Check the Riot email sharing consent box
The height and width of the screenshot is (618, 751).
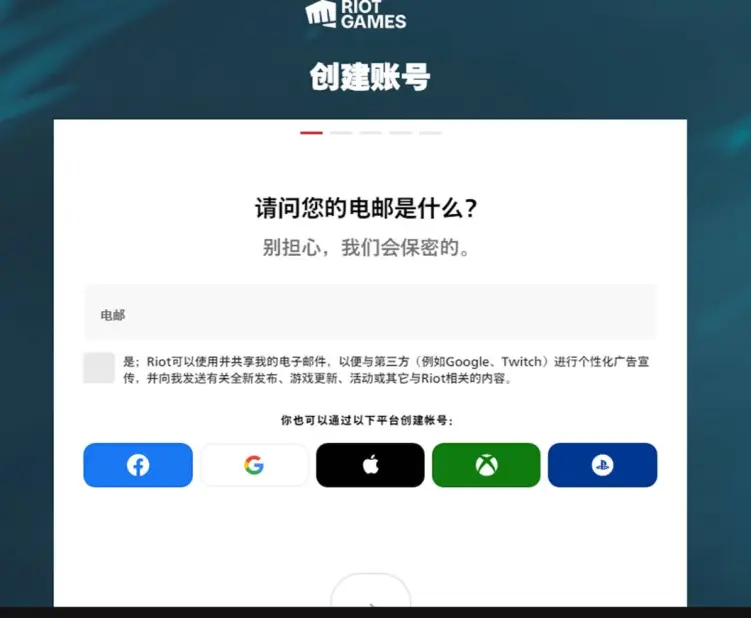[99, 368]
